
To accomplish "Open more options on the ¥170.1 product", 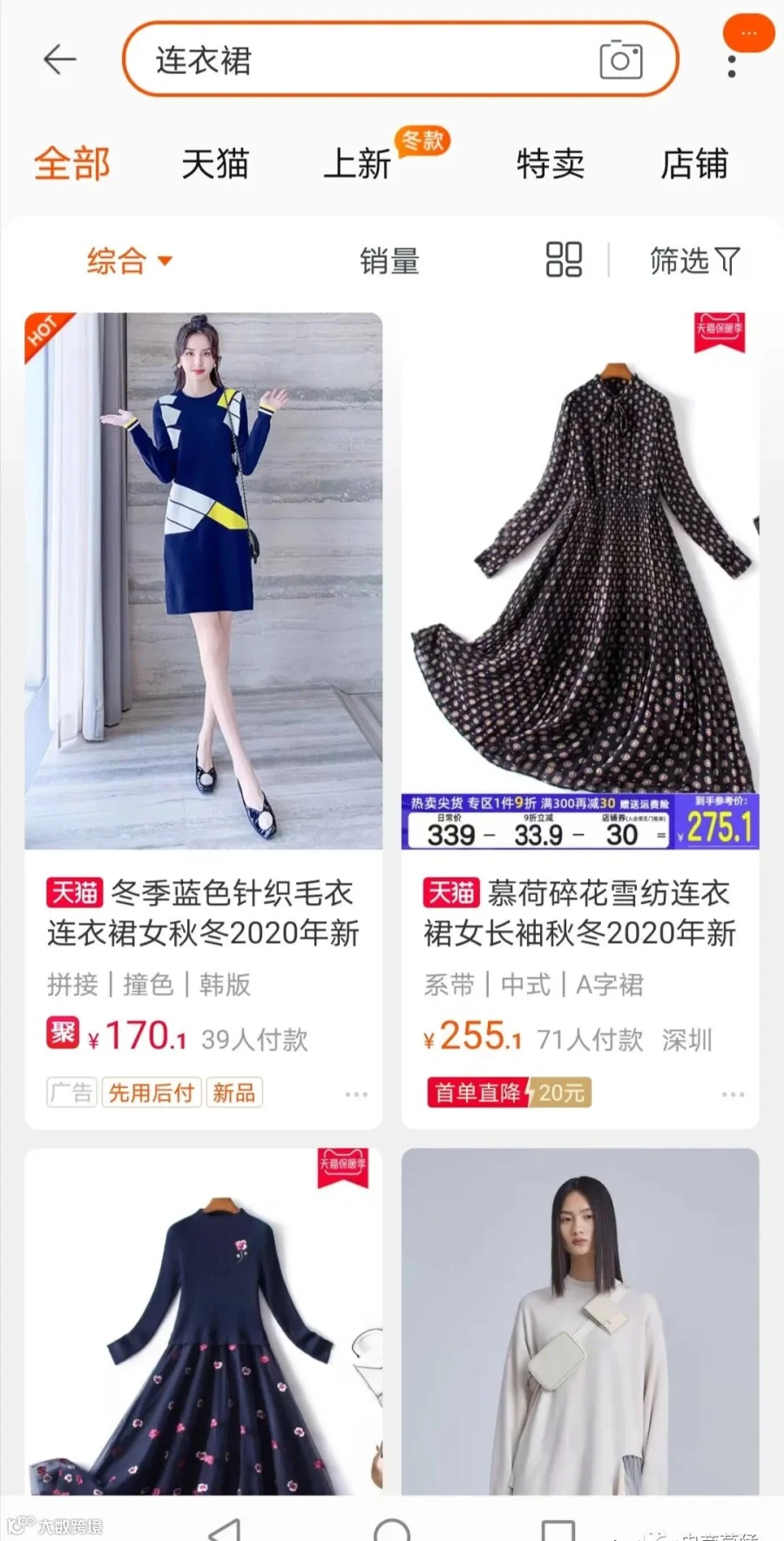I will point(356,1094).
